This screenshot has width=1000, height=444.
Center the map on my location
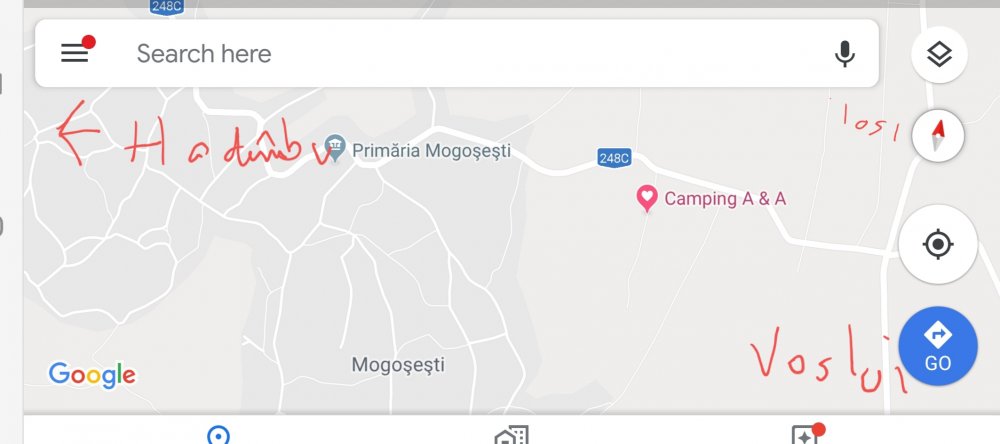click(937, 244)
